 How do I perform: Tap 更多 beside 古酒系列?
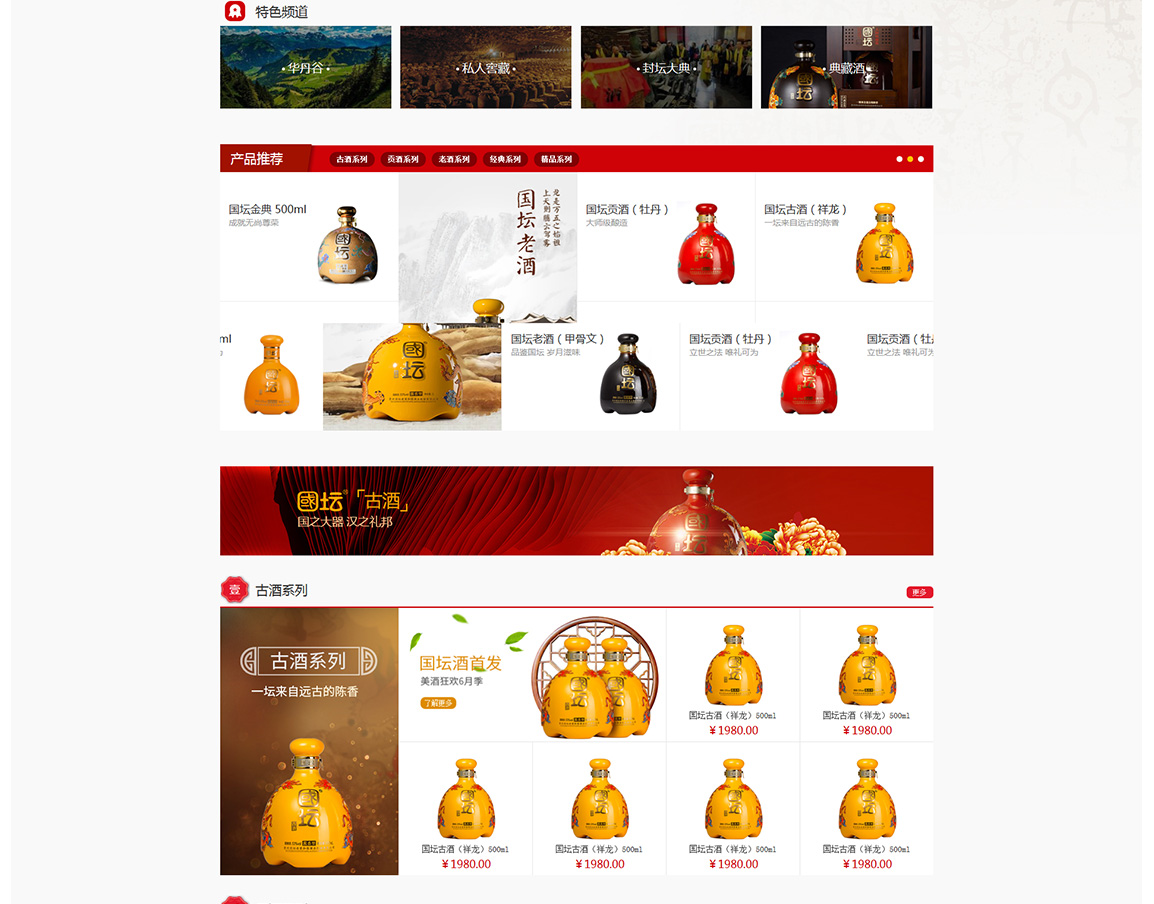[x=919, y=592]
